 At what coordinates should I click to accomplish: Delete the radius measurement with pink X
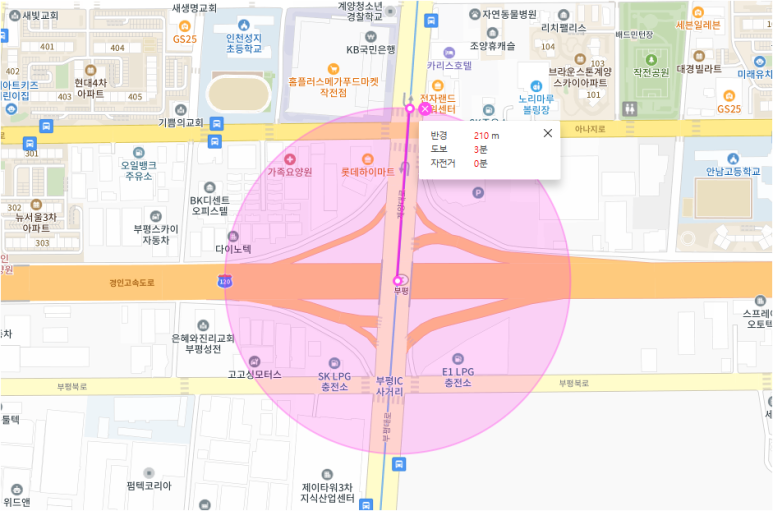425,108
